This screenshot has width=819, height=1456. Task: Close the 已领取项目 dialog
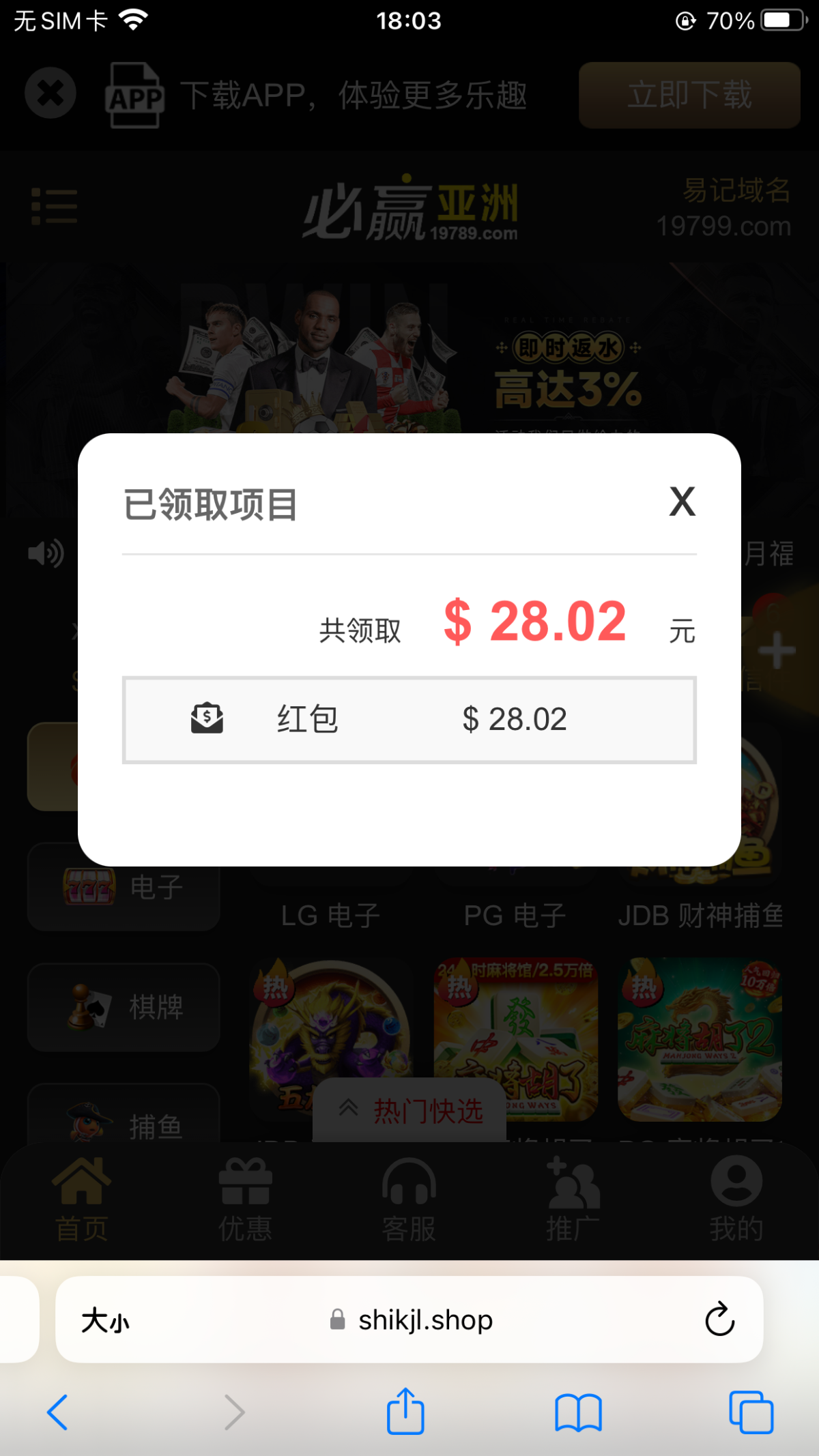[682, 502]
